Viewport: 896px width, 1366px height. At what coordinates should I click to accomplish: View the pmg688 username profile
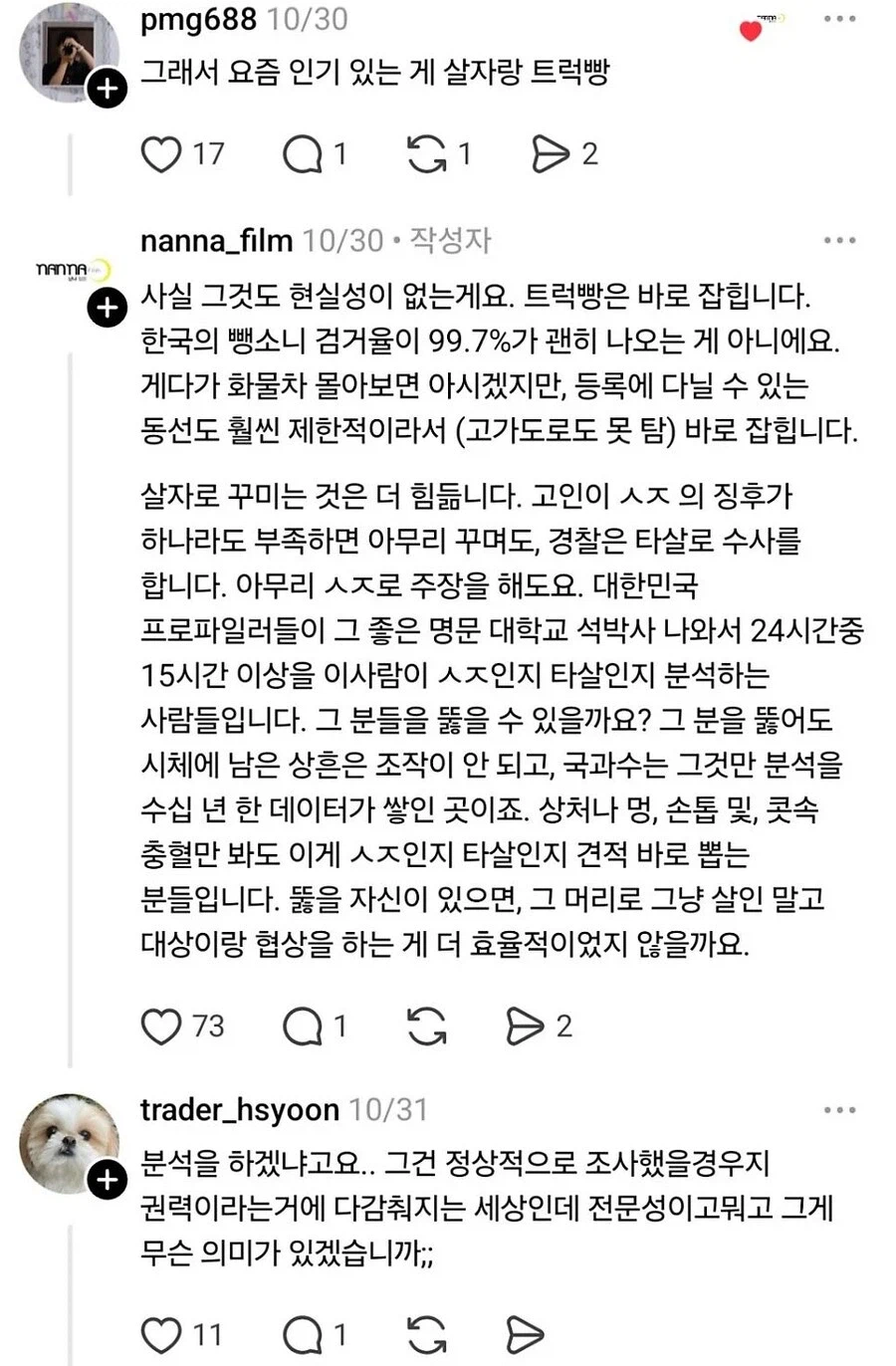pos(198,19)
